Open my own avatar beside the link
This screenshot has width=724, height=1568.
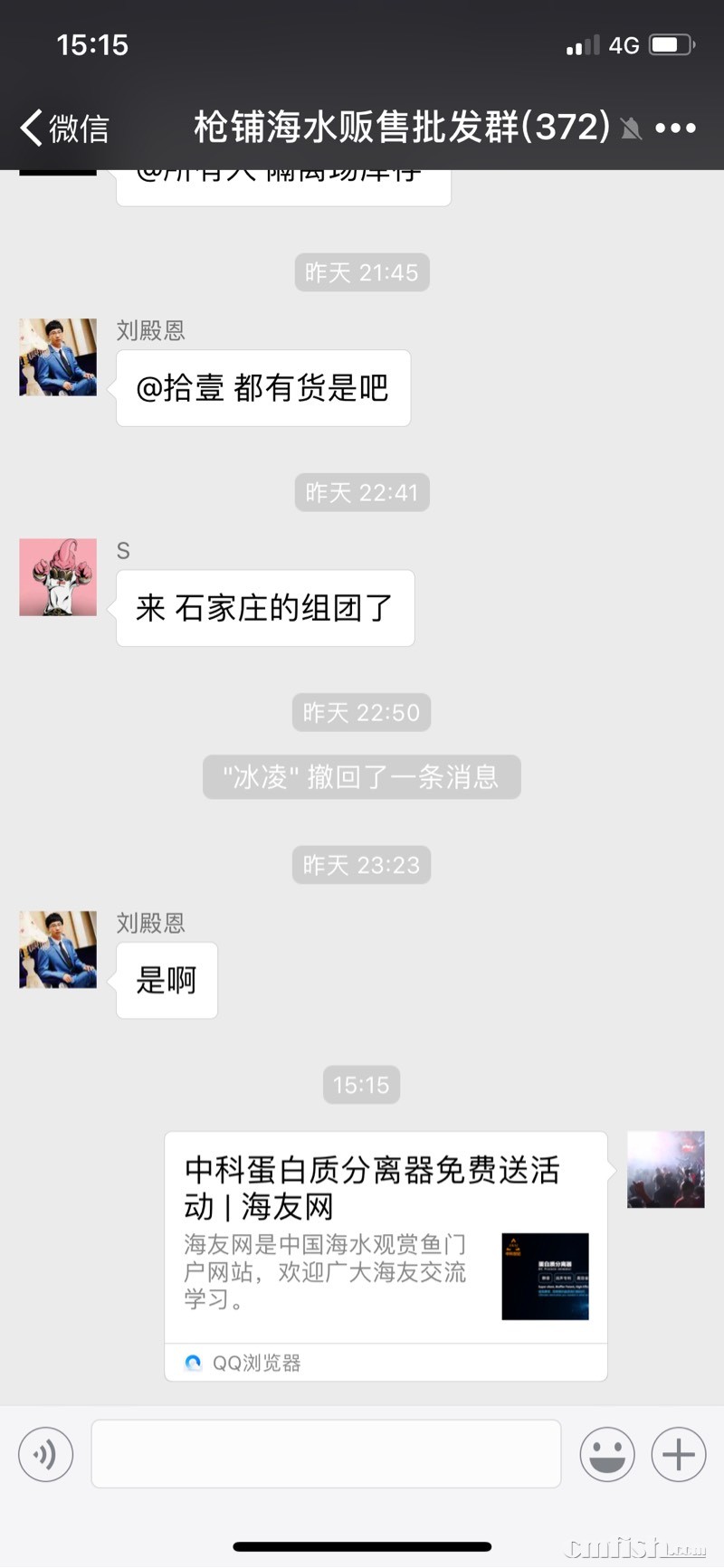(x=665, y=1169)
